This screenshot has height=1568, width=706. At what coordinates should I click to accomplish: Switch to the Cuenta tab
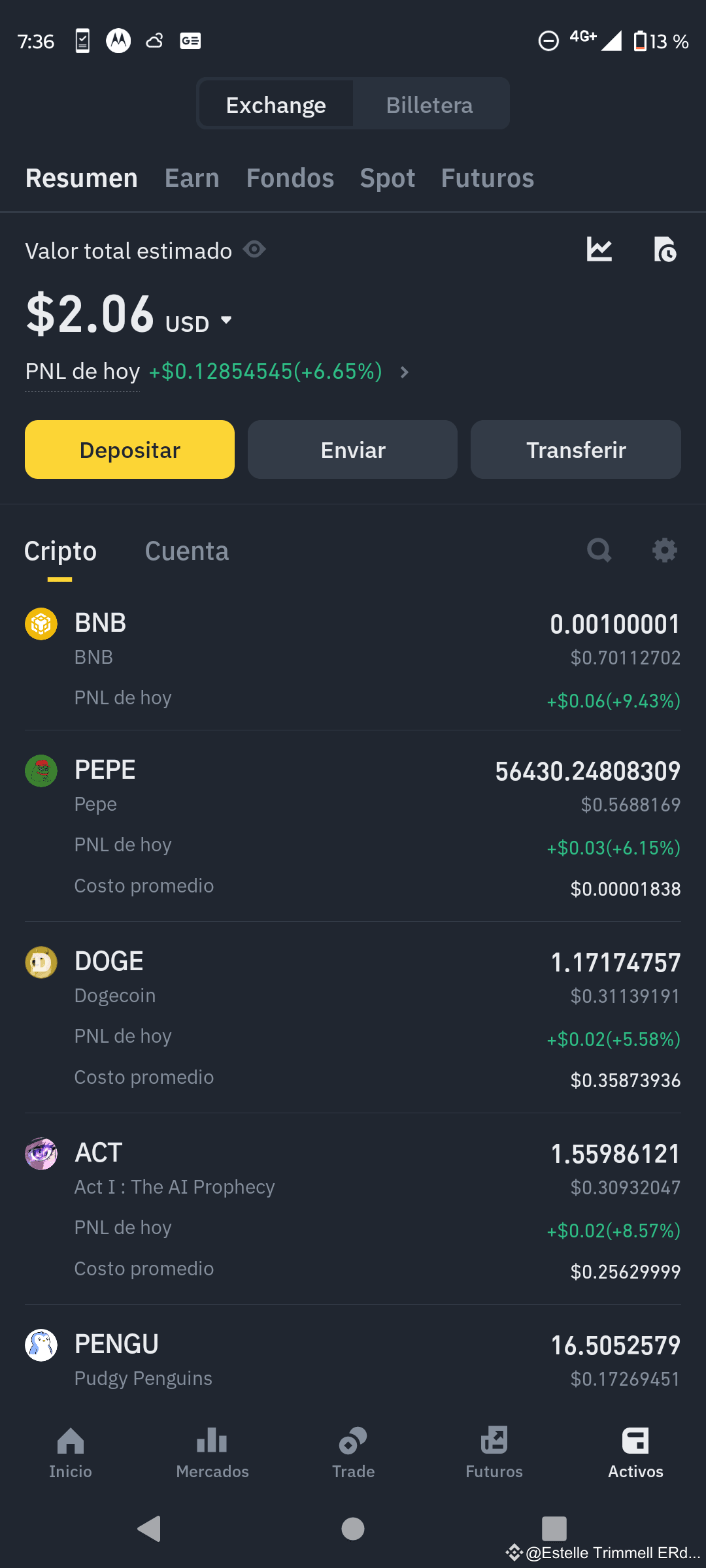[x=186, y=551]
